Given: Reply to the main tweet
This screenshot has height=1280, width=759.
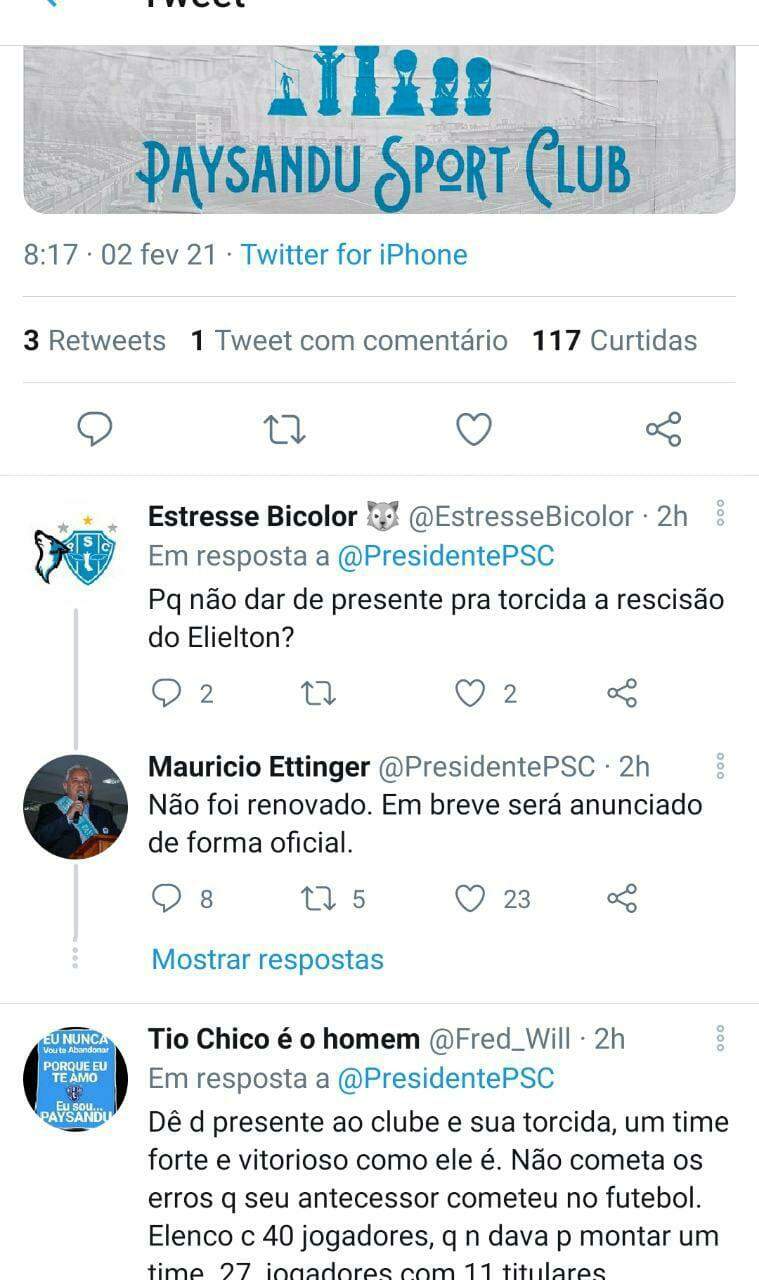Looking at the screenshot, I should [95, 429].
